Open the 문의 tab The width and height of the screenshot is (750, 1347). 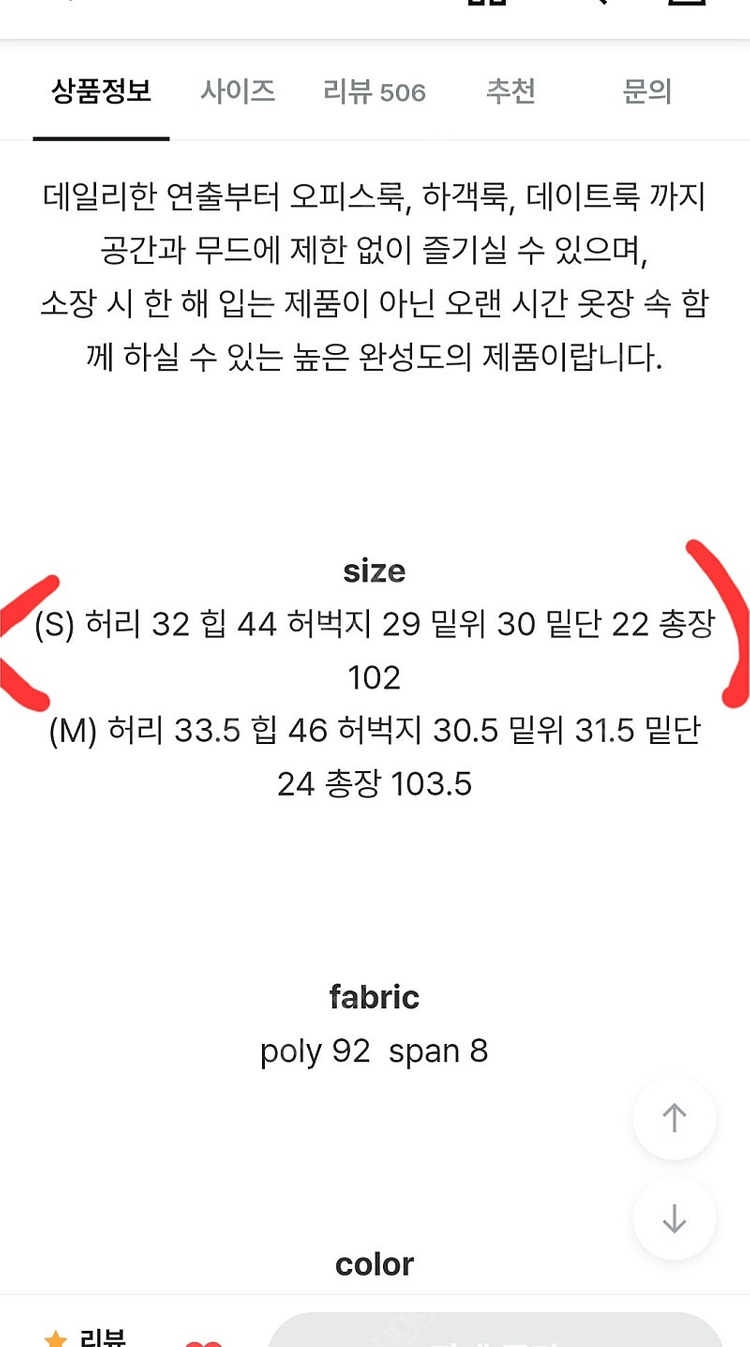646,90
